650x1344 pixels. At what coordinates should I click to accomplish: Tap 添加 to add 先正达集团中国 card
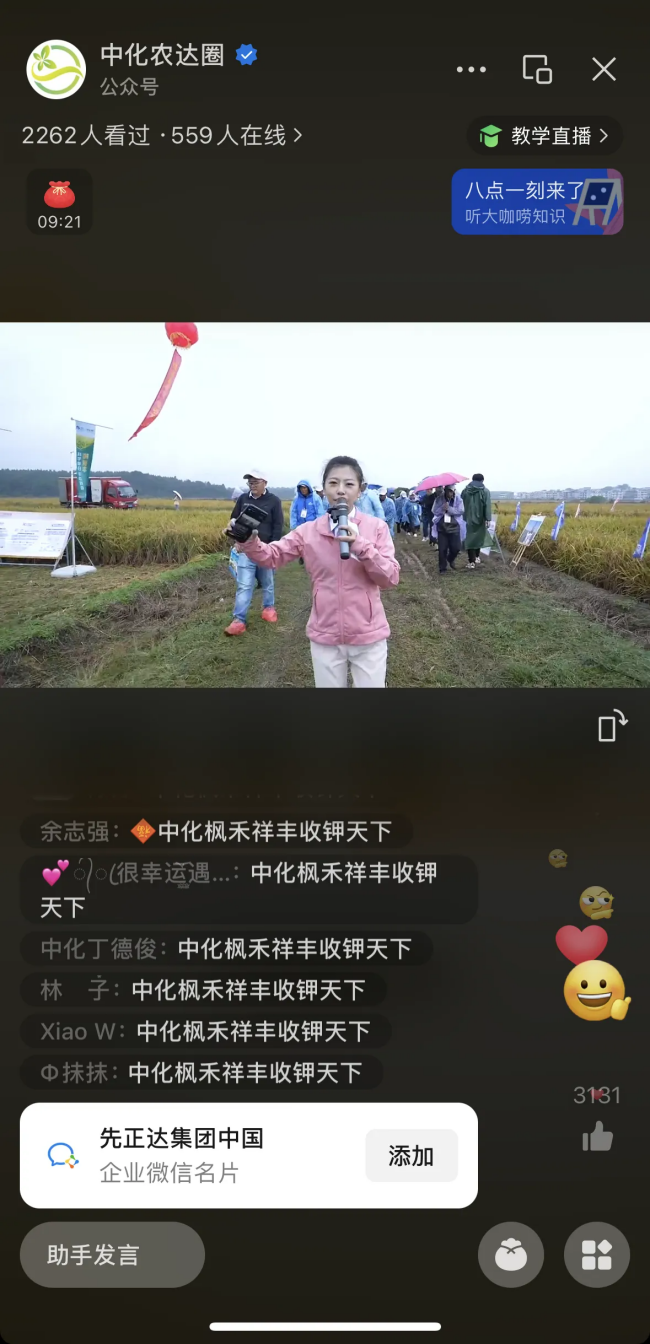coord(411,1156)
